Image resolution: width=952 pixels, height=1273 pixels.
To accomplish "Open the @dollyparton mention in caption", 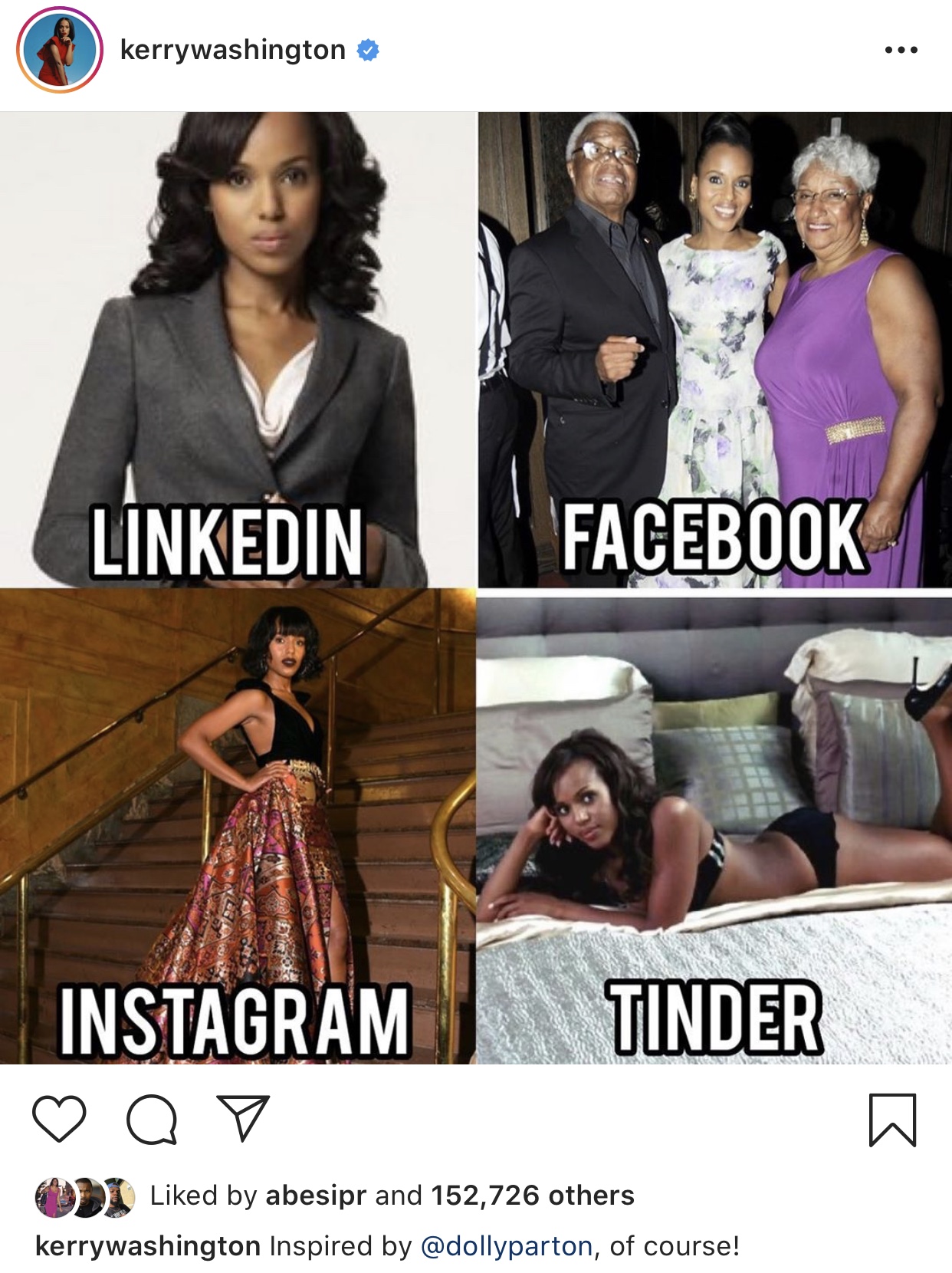I will pos(507,1246).
